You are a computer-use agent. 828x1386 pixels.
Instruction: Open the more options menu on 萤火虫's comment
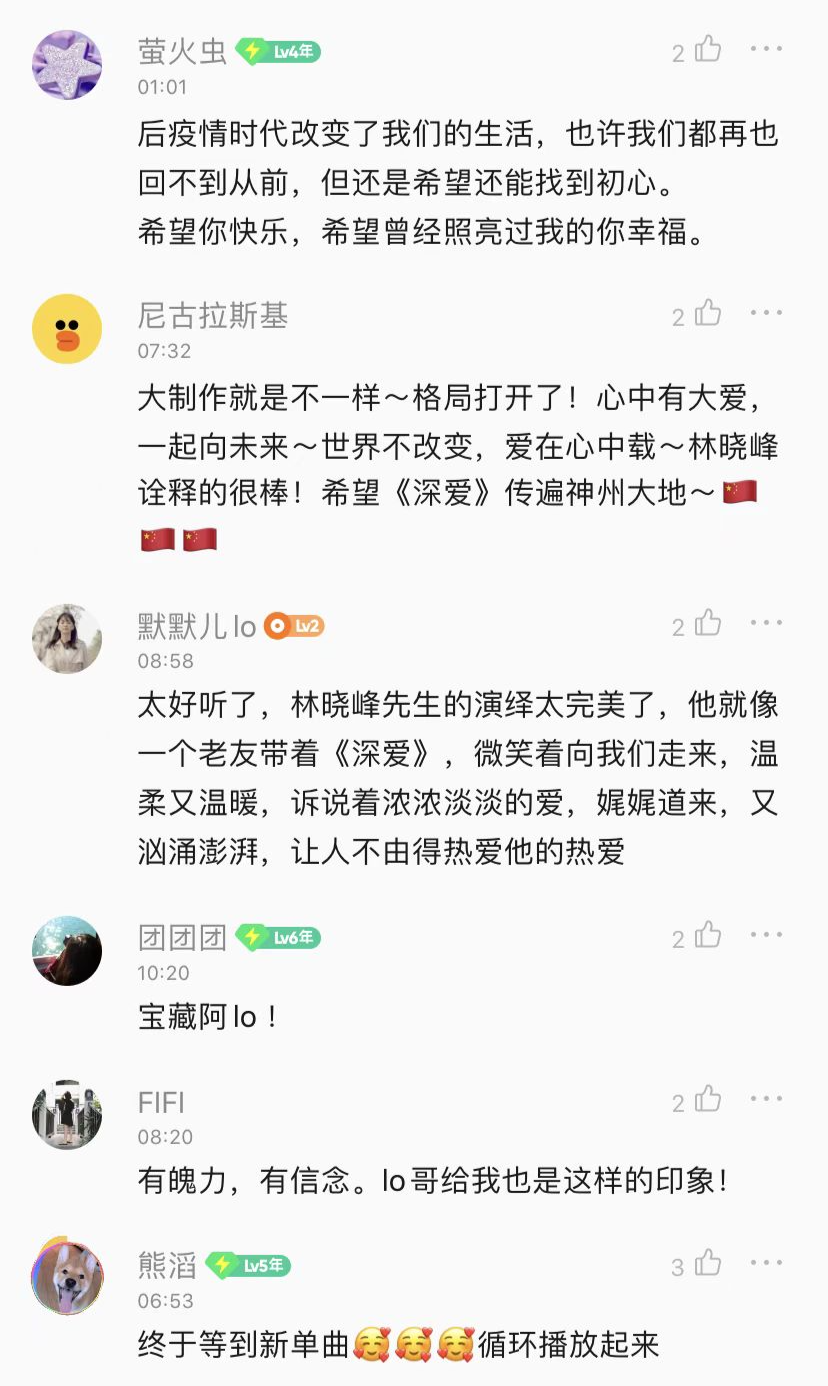click(765, 48)
